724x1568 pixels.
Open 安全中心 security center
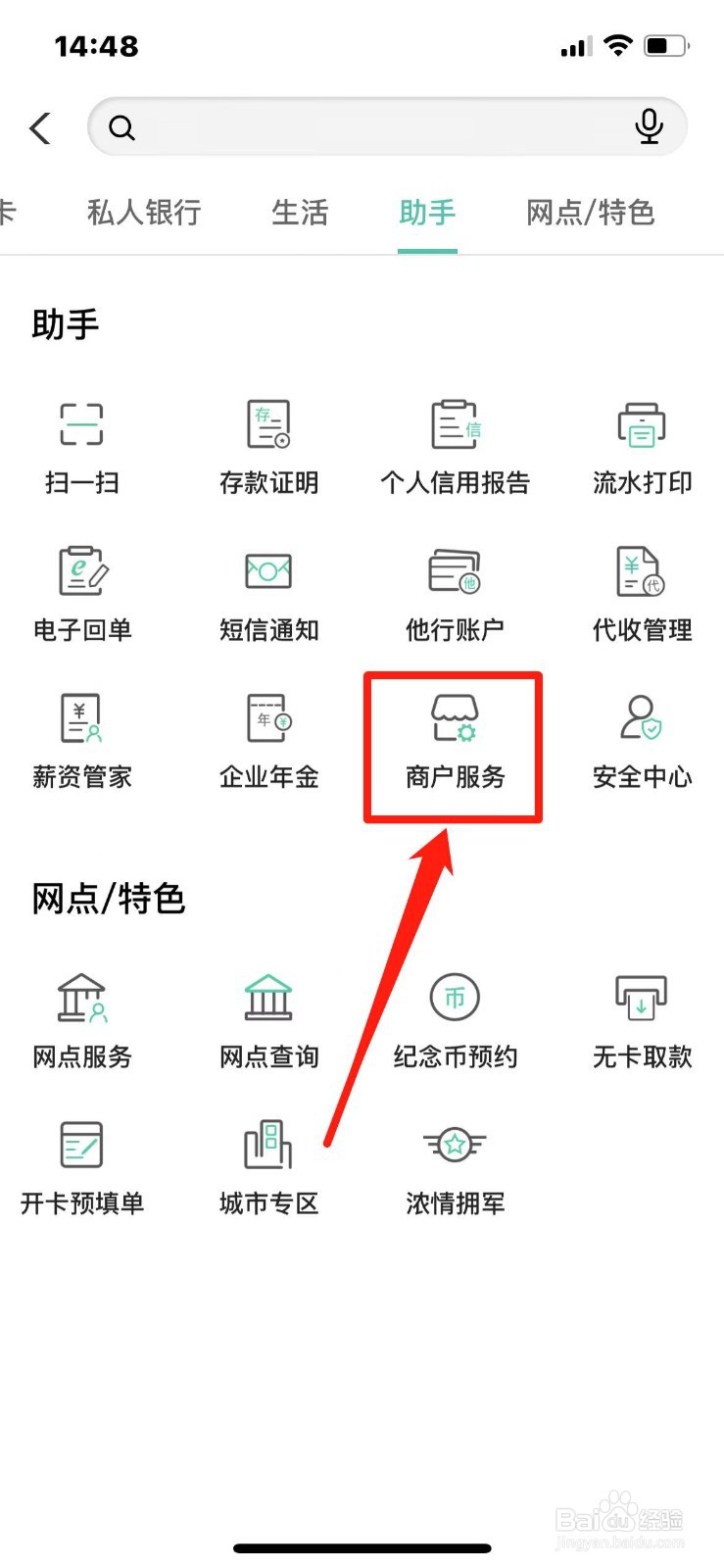click(640, 742)
